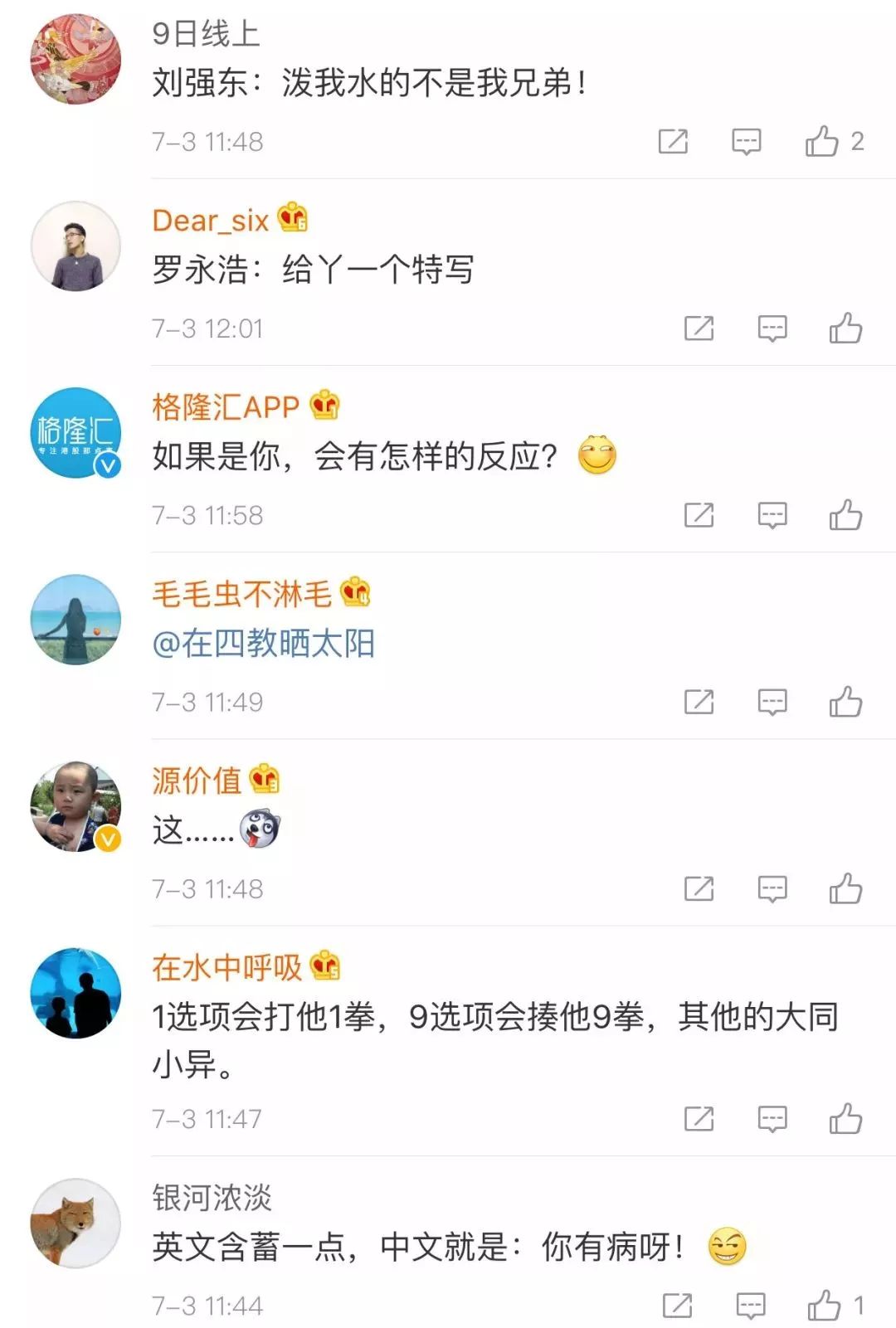View 在水中呼吸's avatar

coord(75,993)
